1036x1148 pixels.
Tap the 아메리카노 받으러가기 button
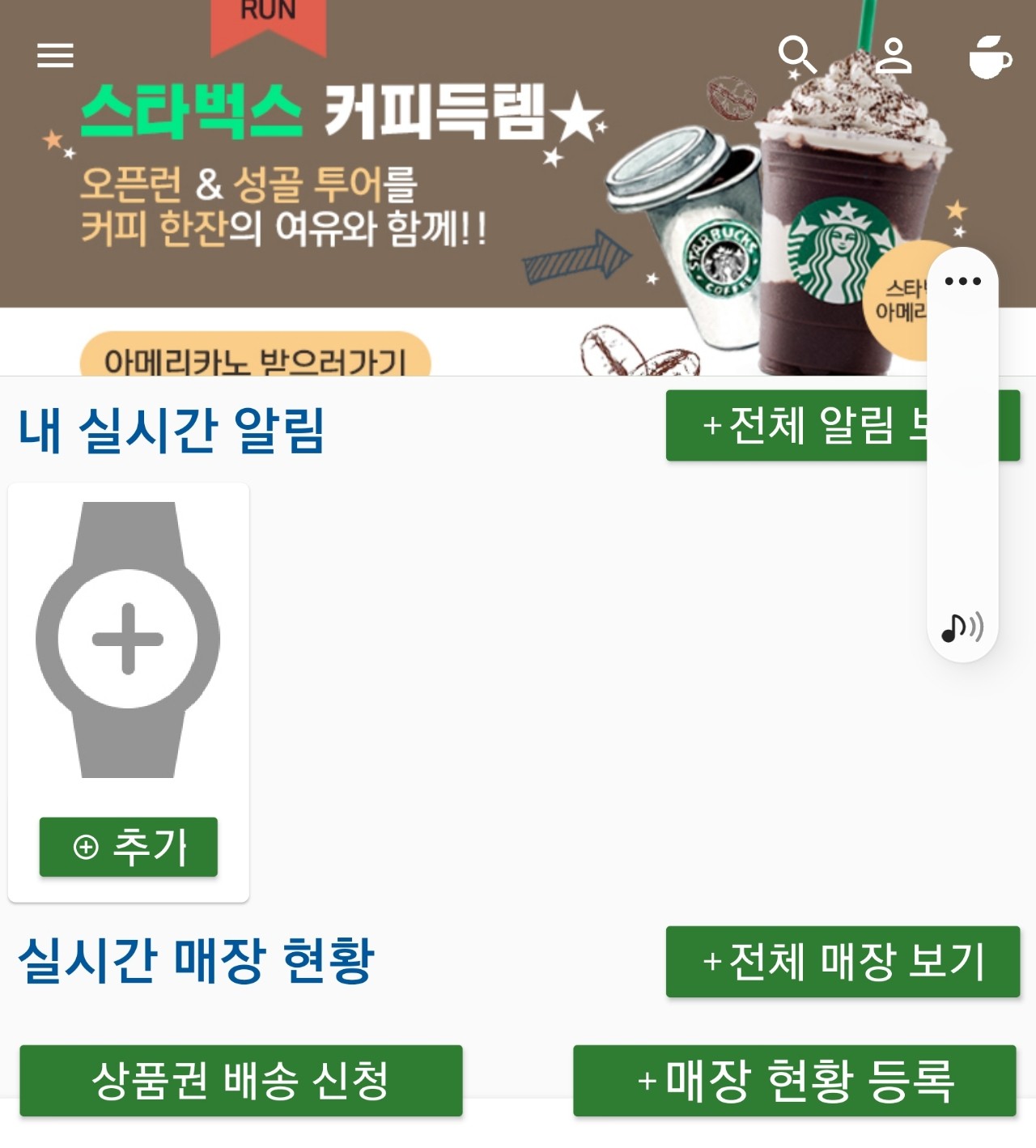[255, 359]
